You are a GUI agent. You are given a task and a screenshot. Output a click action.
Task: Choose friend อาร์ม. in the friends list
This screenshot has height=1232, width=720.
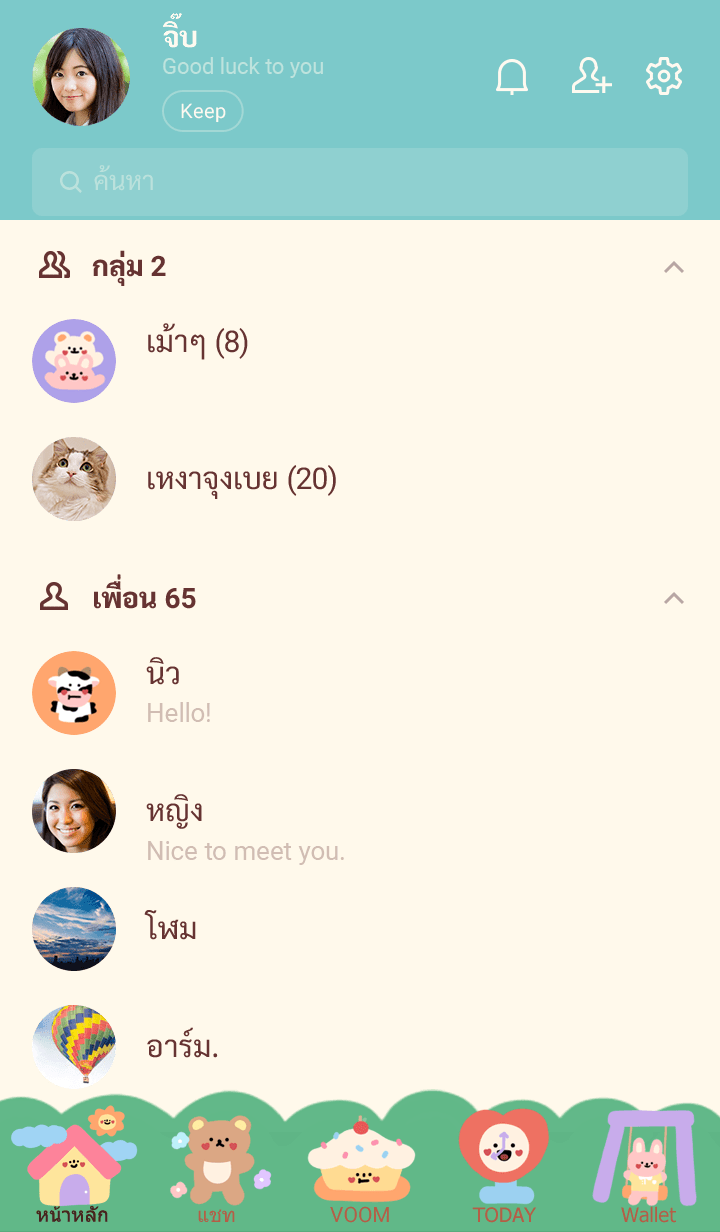click(182, 1047)
